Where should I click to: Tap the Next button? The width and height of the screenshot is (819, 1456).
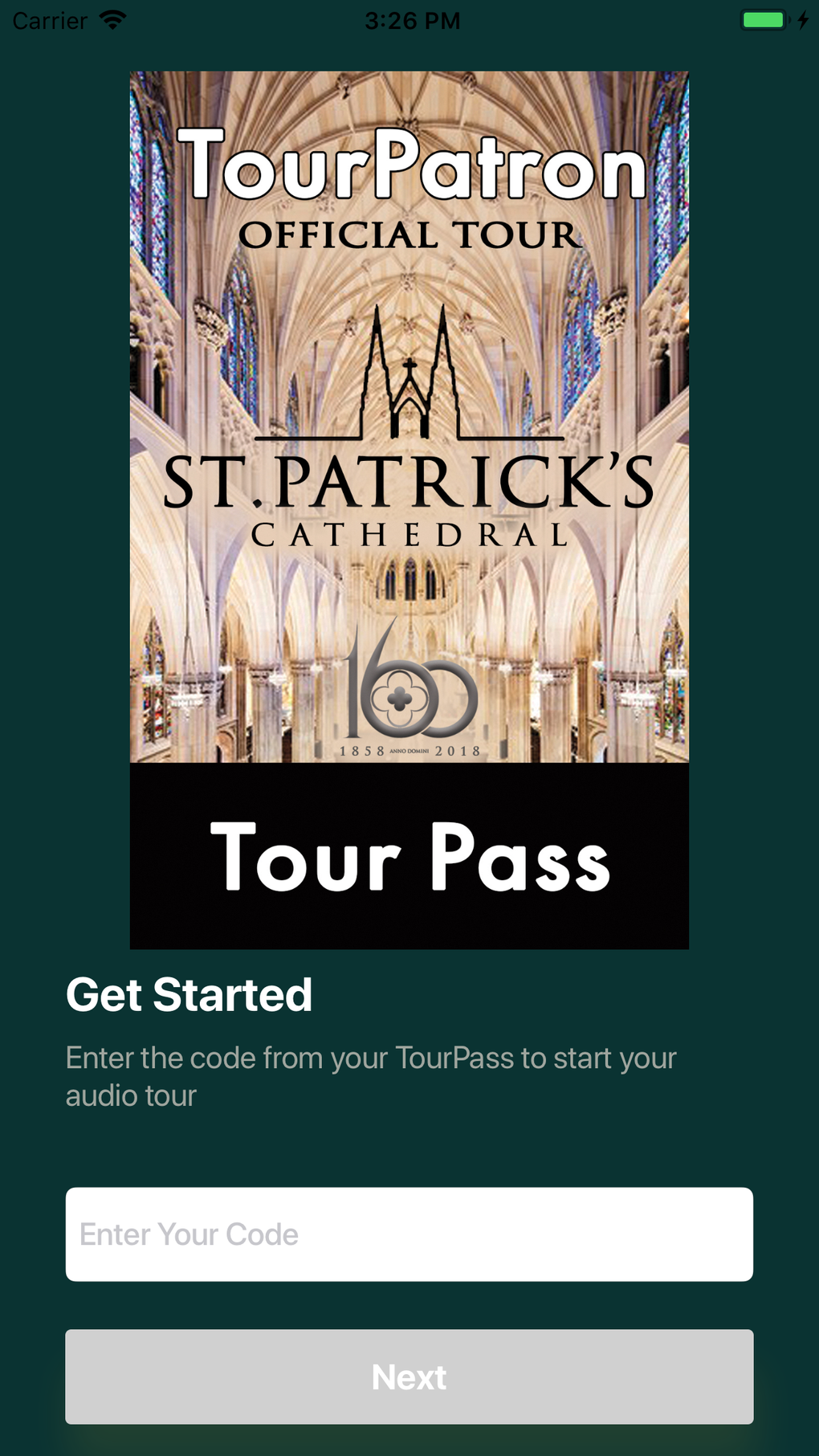point(409,1376)
